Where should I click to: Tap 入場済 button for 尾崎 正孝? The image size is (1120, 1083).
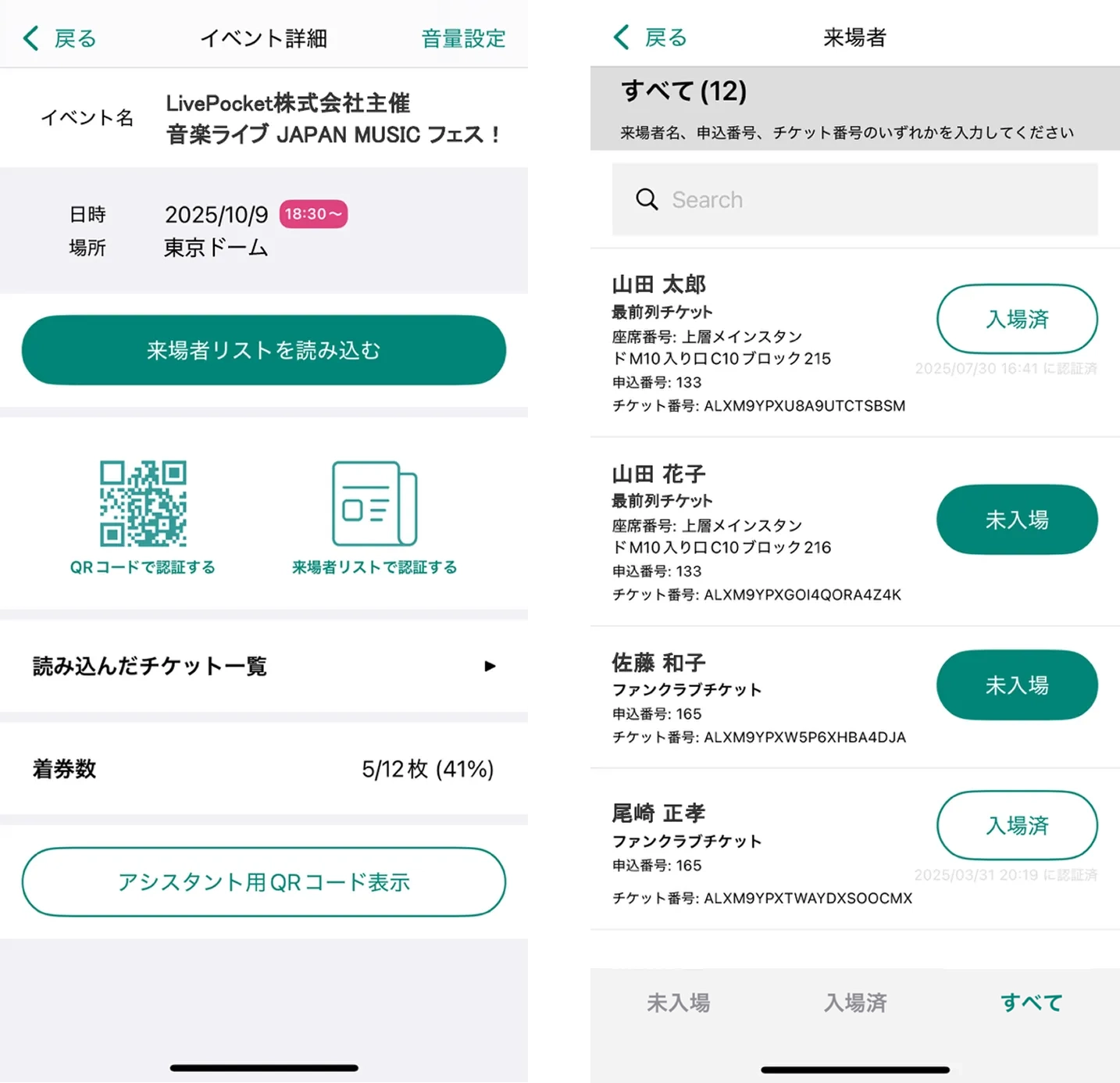(x=1017, y=825)
